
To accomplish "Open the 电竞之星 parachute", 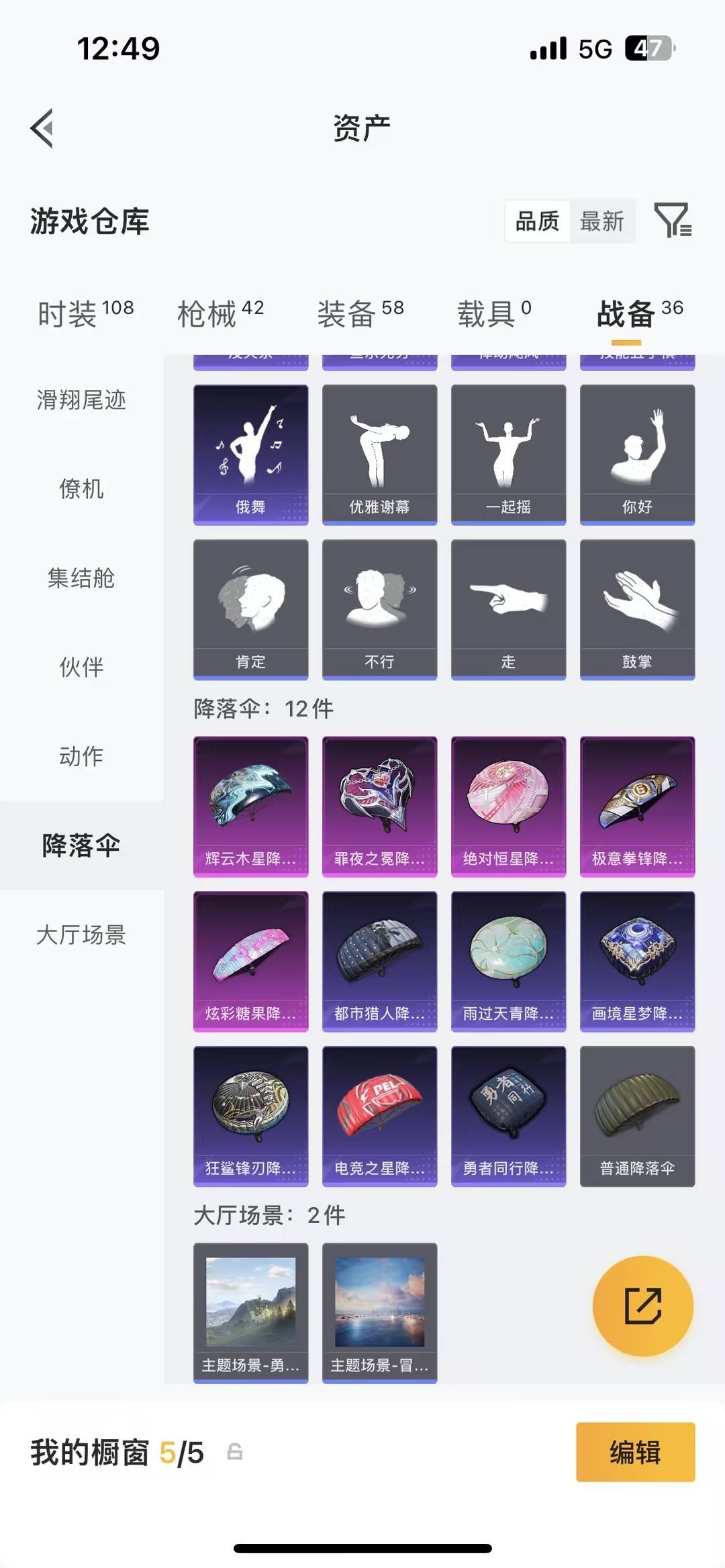I will click(379, 1116).
